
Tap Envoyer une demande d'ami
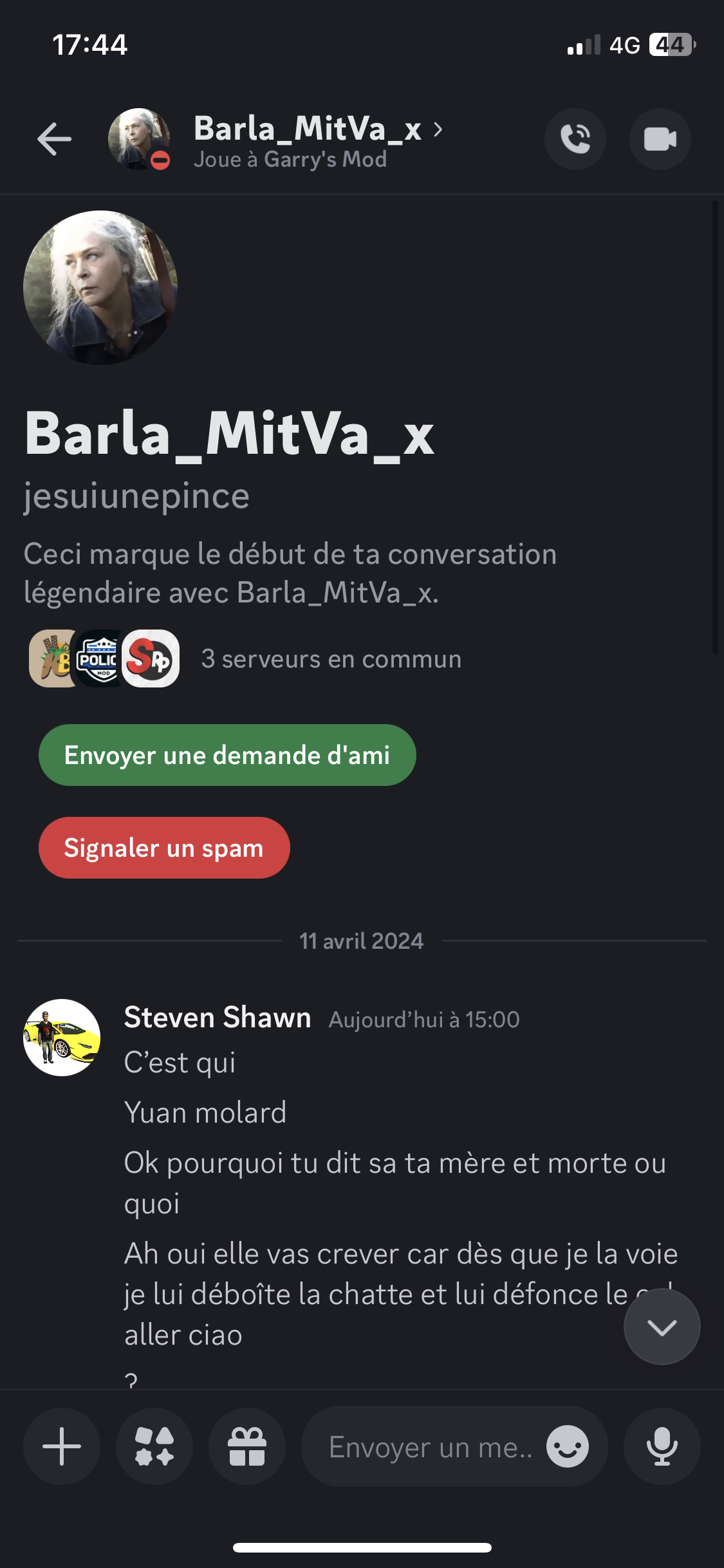pyautogui.click(x=227, y=755)
